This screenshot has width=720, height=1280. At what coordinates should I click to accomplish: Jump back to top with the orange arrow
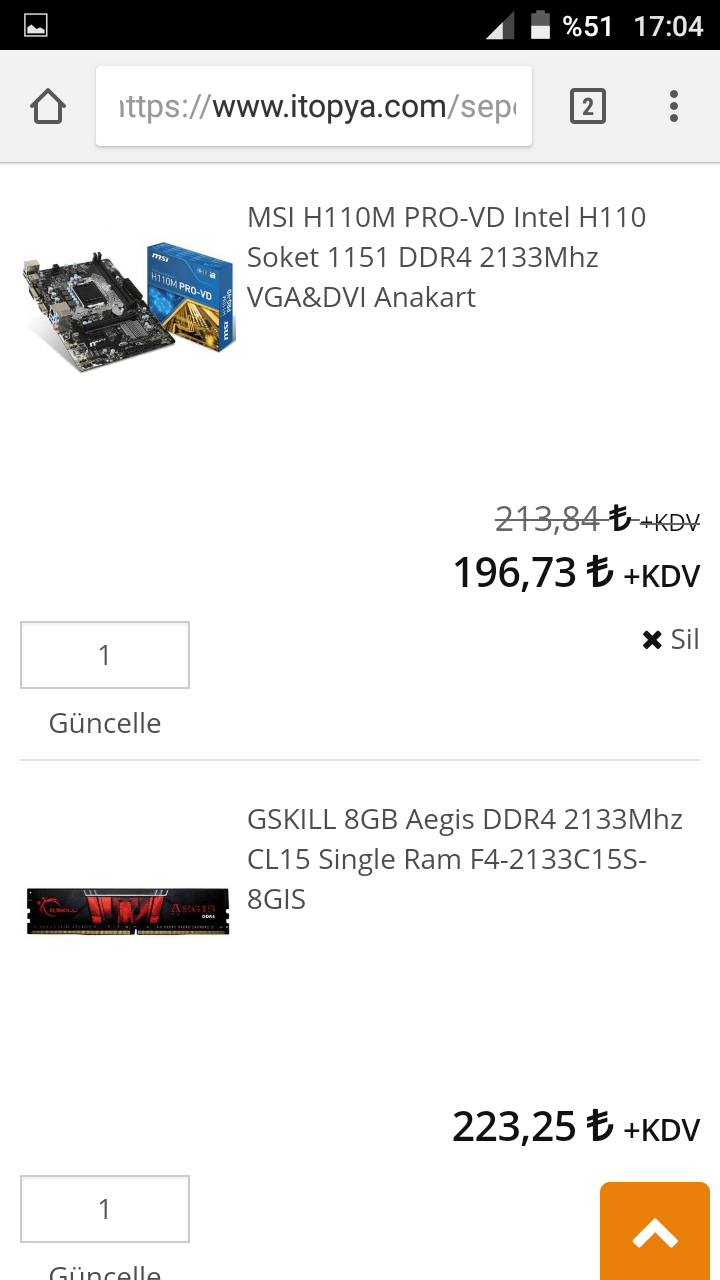click(x=655, y=1235)
